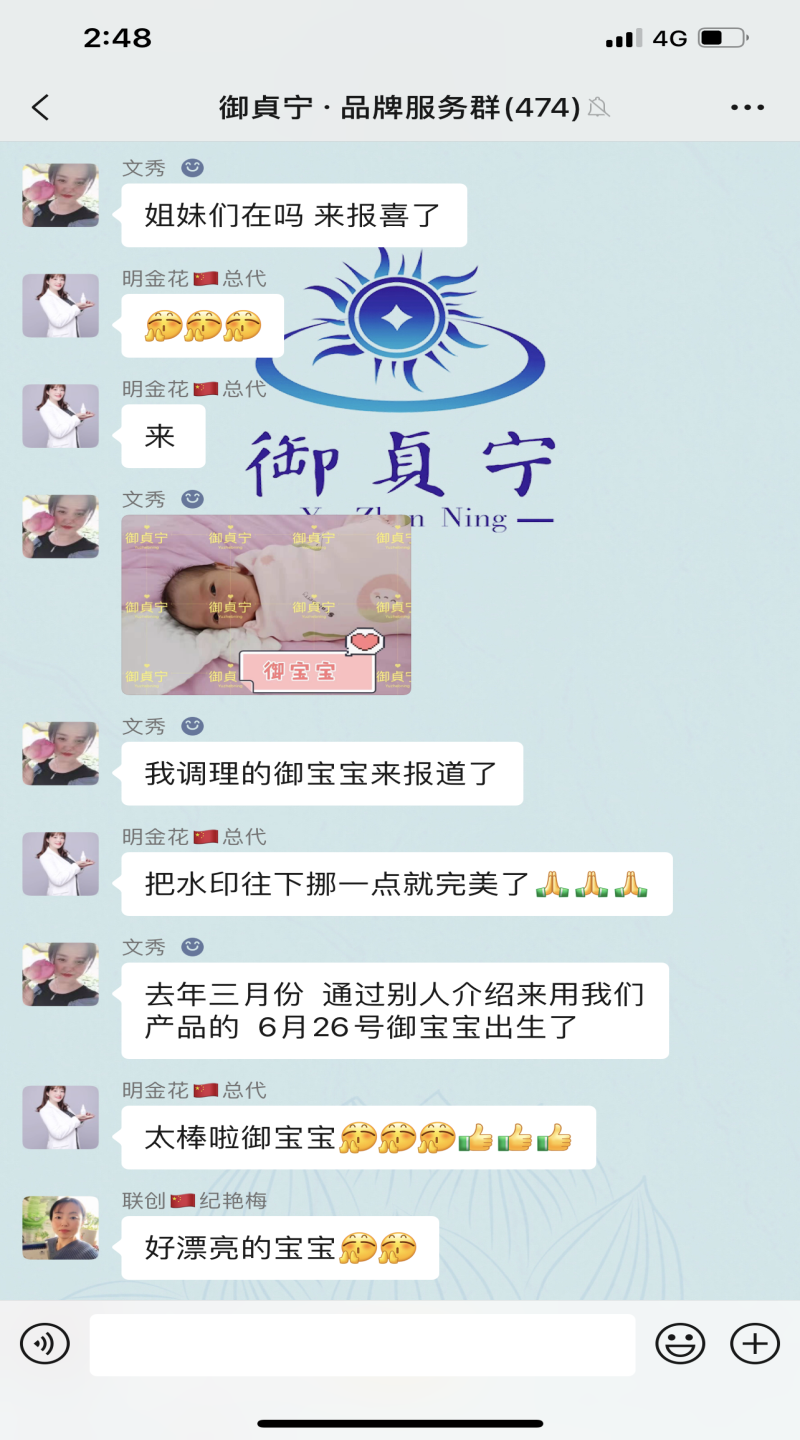Go back to the chat list

(40, 108)
